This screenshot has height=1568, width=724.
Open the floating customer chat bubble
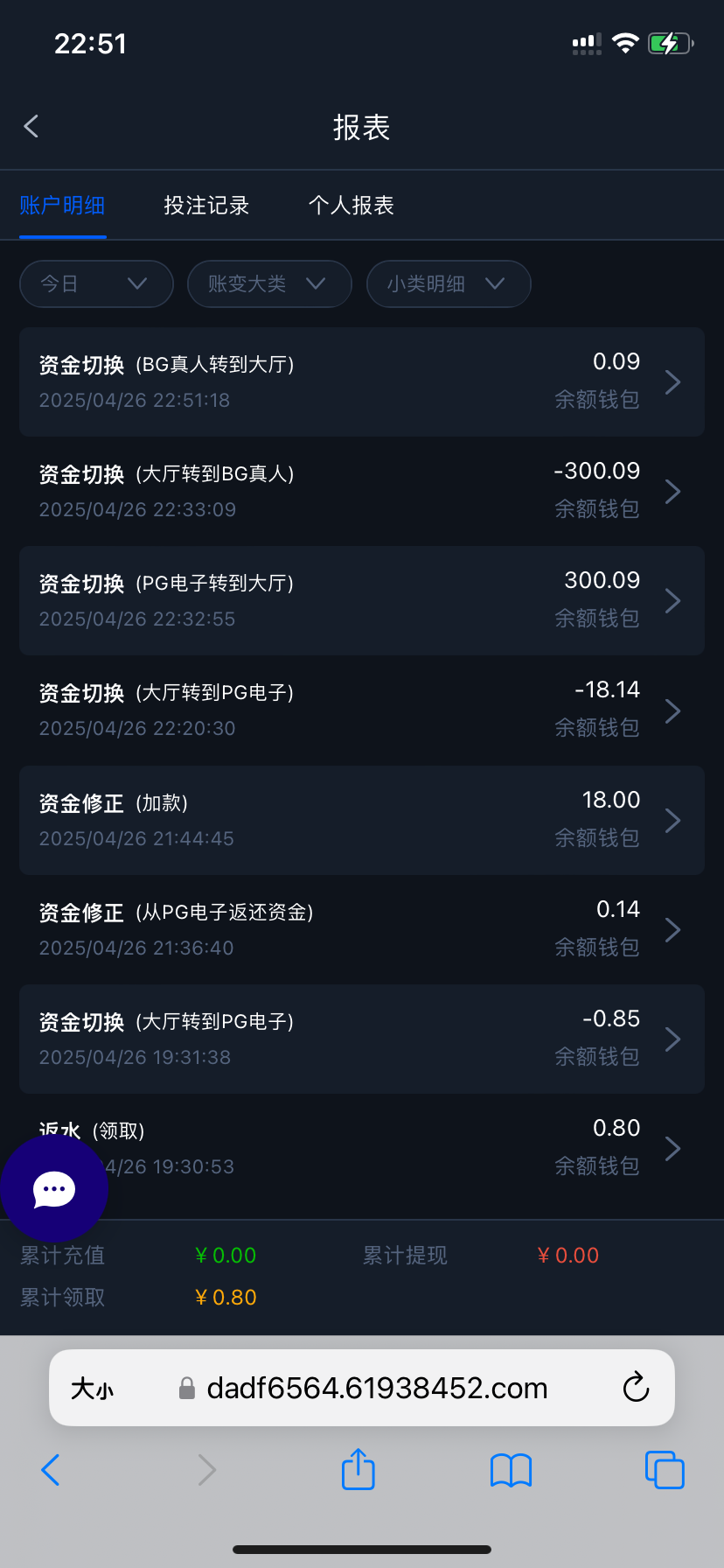point(54,1188)
